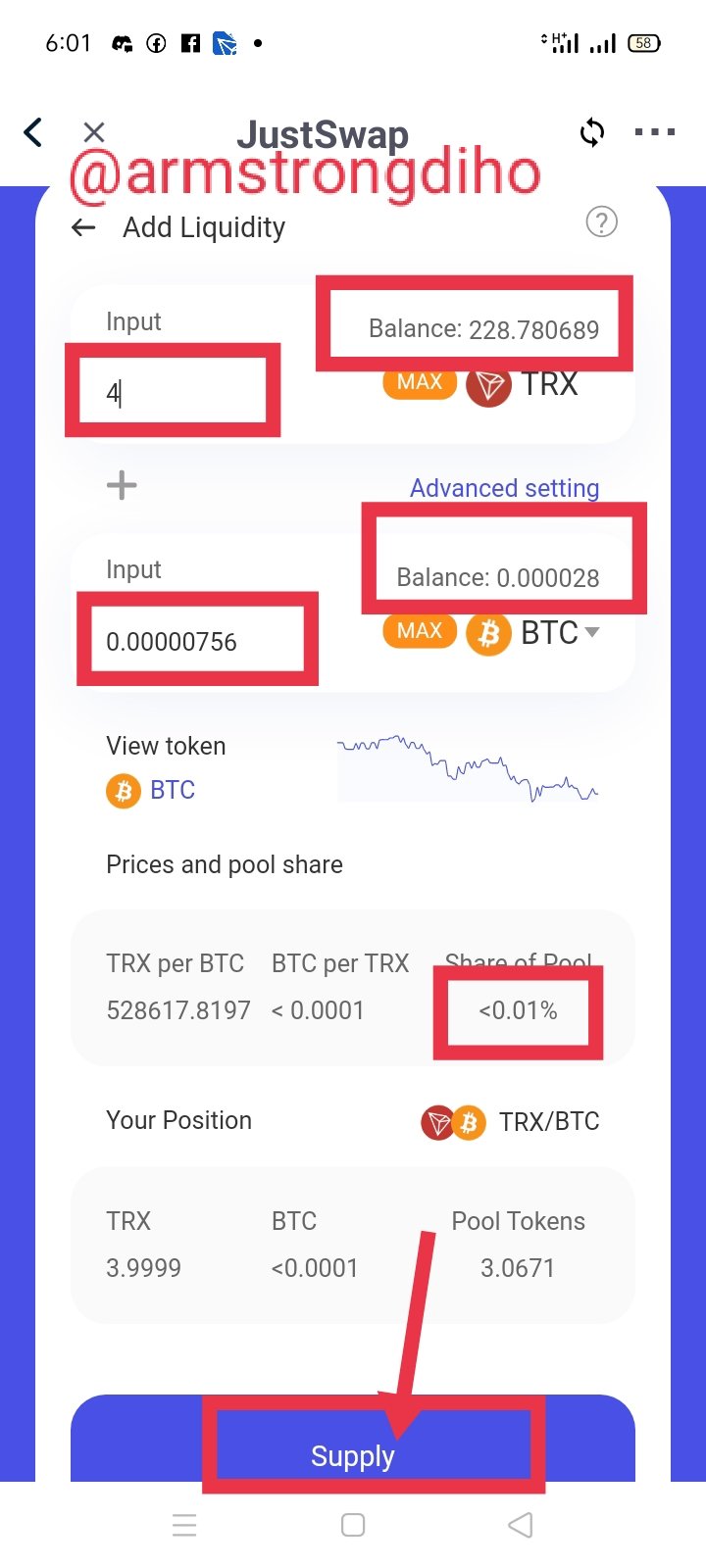Open recent apps from navigation bar
Image resolution: width=706 pixels, height=1568 pixels.
184,1525
